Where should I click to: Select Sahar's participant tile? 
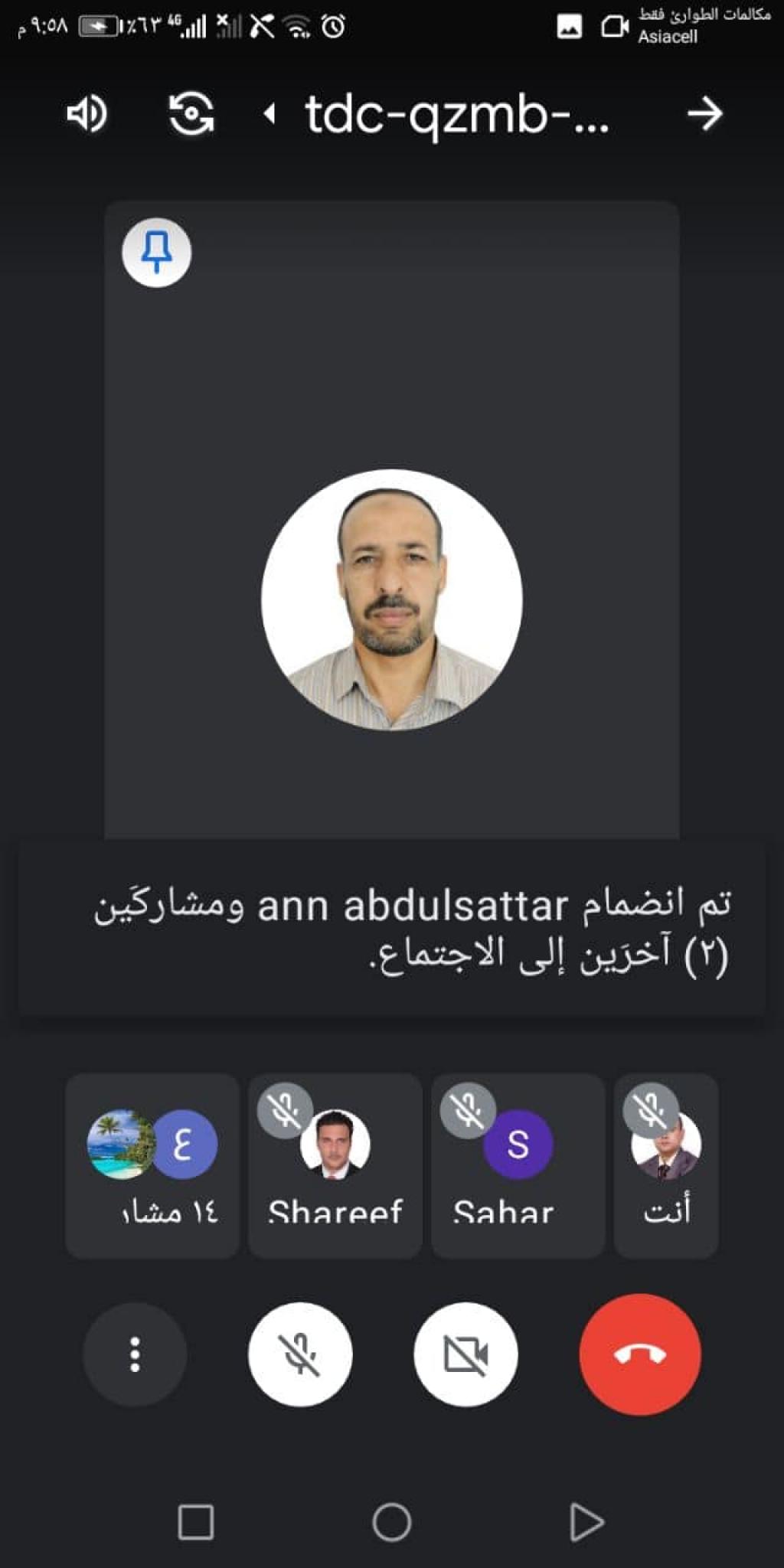[x=518, y=1165]
